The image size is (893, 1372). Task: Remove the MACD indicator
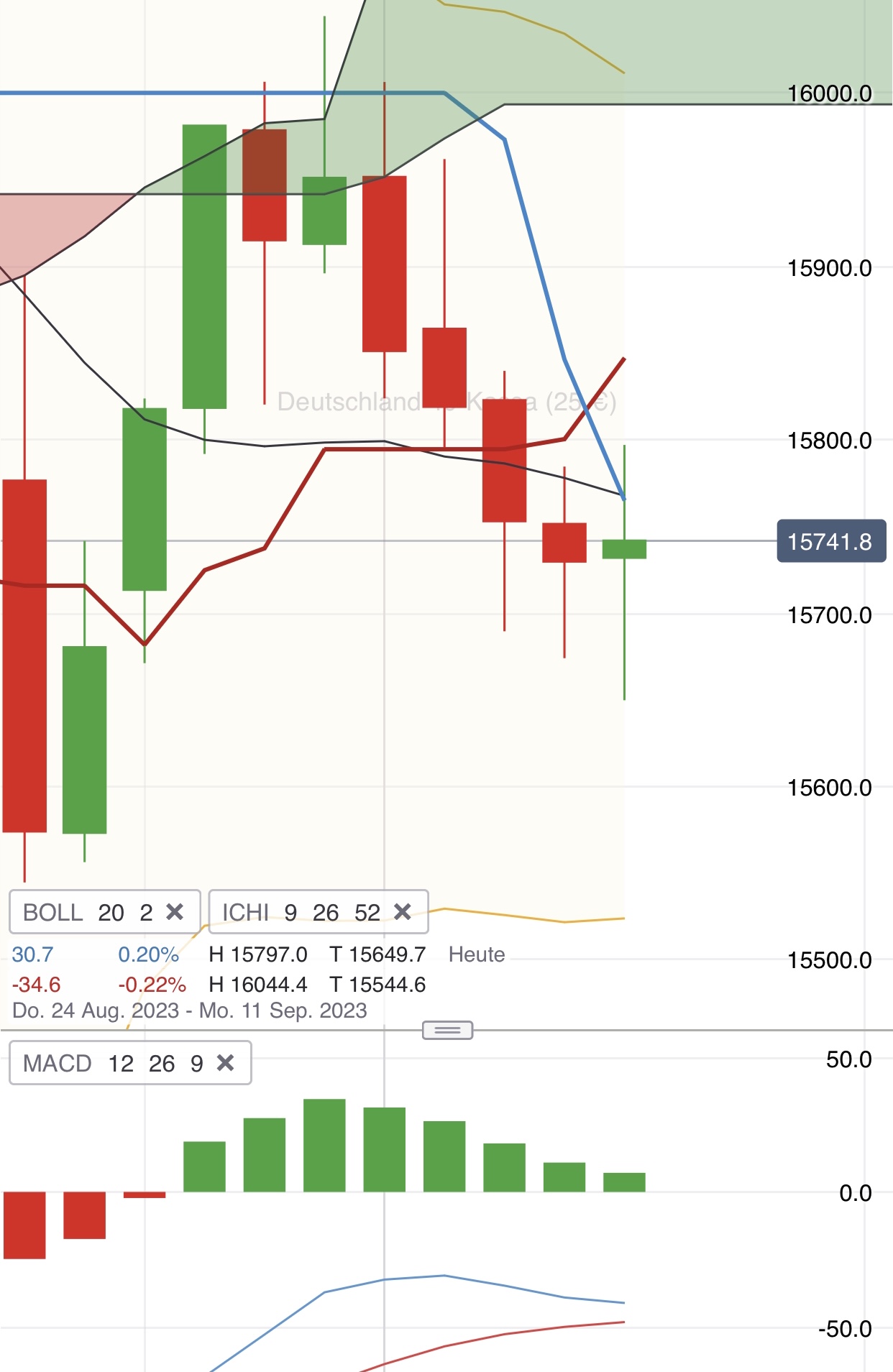pyautogui.click(x=226, y=1063)
